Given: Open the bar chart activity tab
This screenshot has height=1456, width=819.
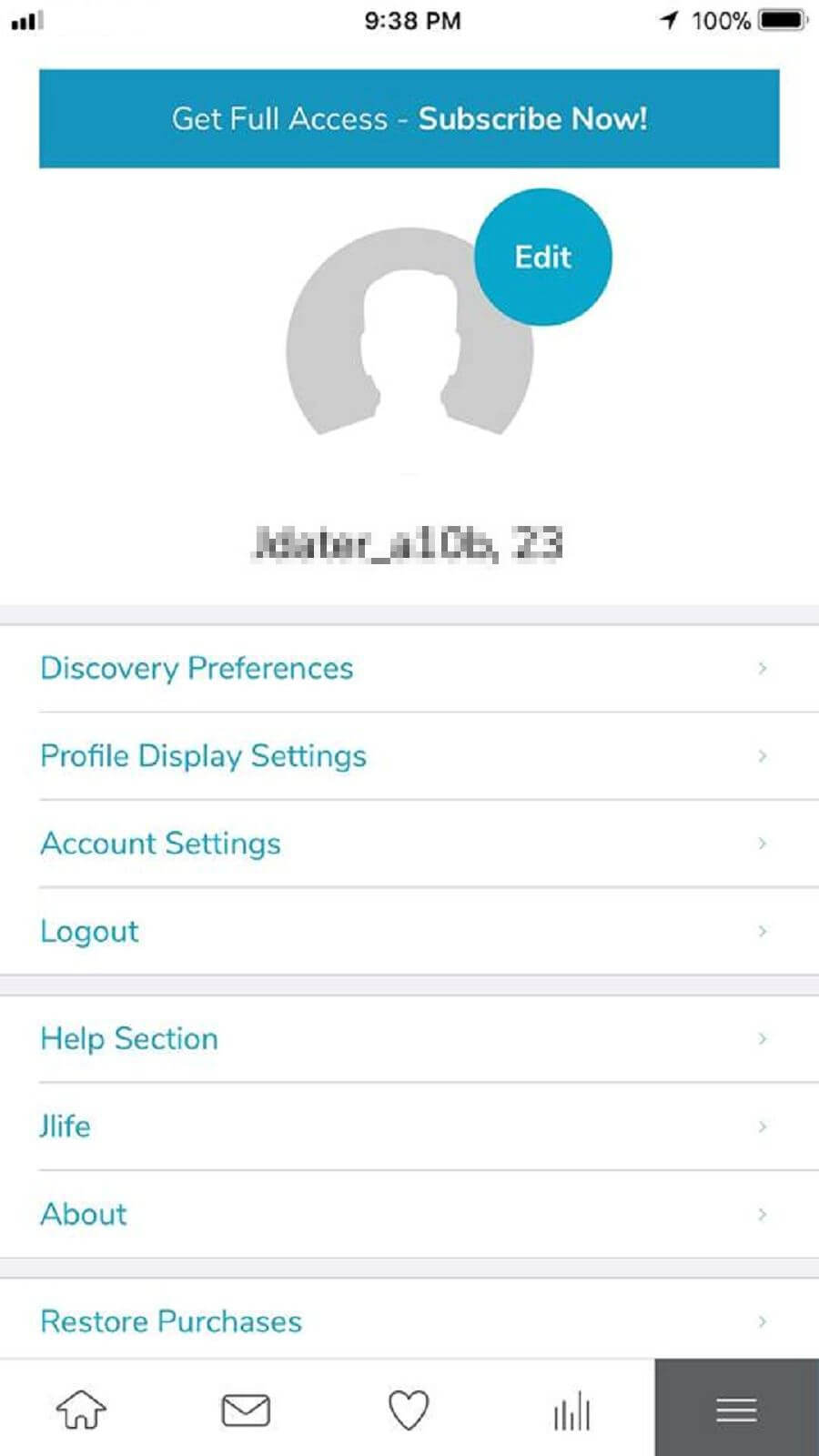Looking at the screenshot, I should (x=572, y=1411).
